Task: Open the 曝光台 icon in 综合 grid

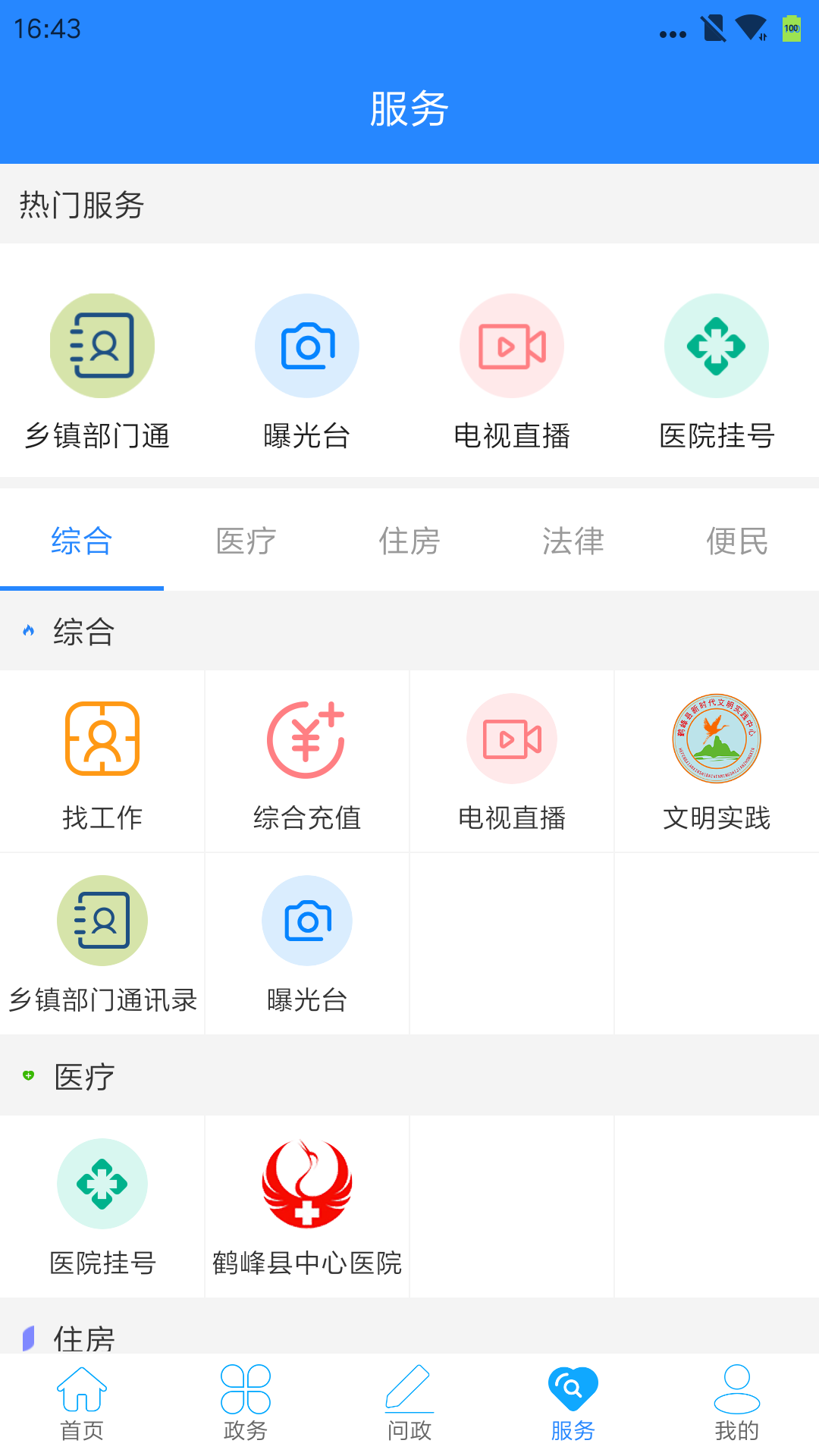Action: 307,921
